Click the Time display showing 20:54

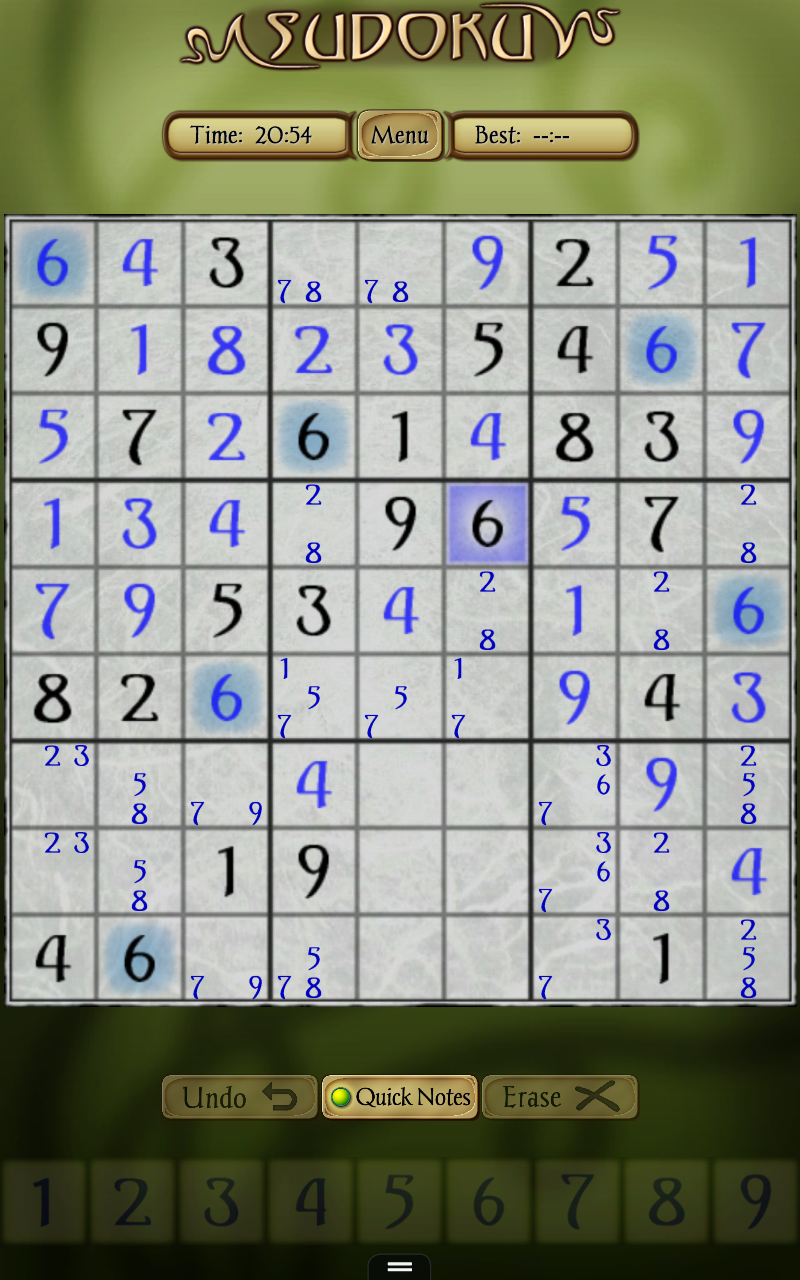[x=256, y=135]
